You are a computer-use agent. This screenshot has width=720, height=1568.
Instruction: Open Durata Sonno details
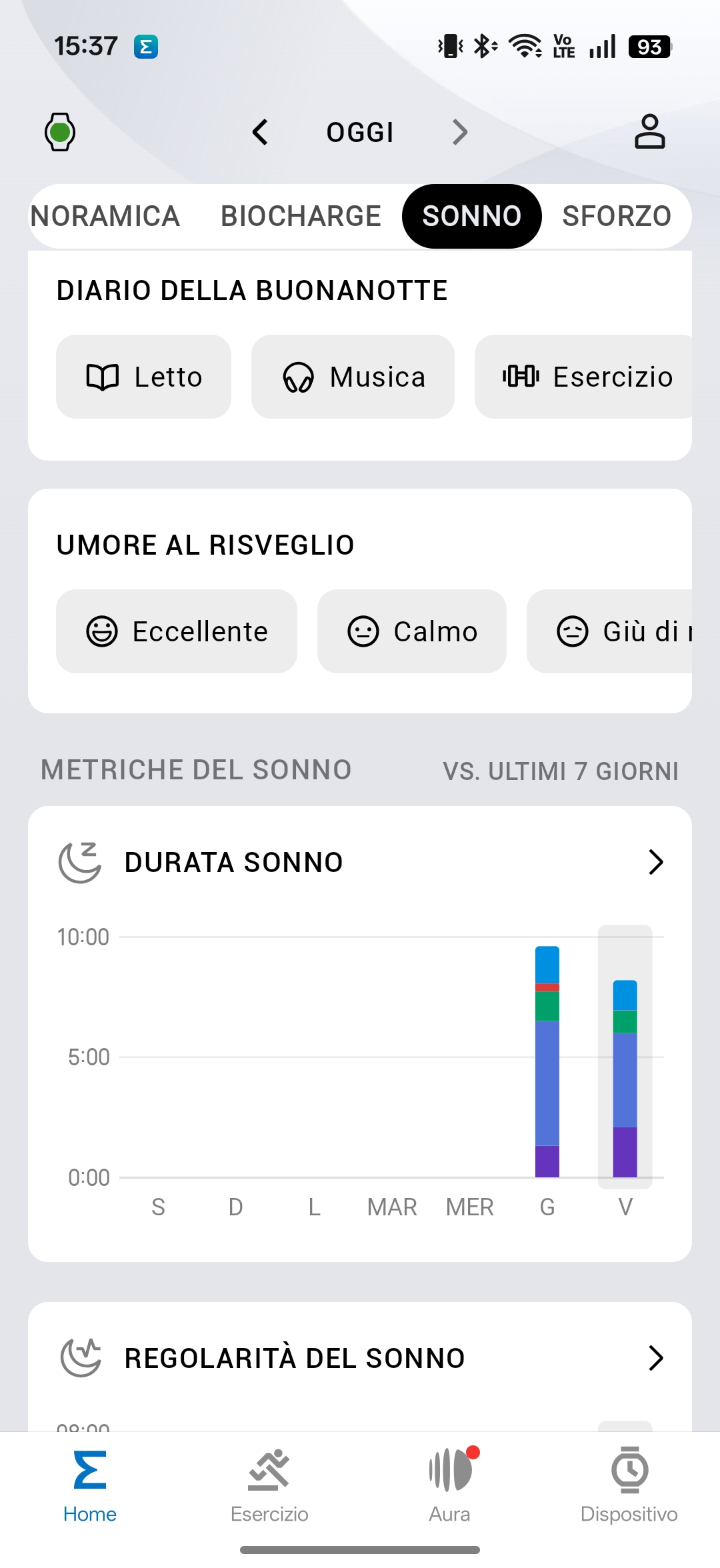[655, 862]
